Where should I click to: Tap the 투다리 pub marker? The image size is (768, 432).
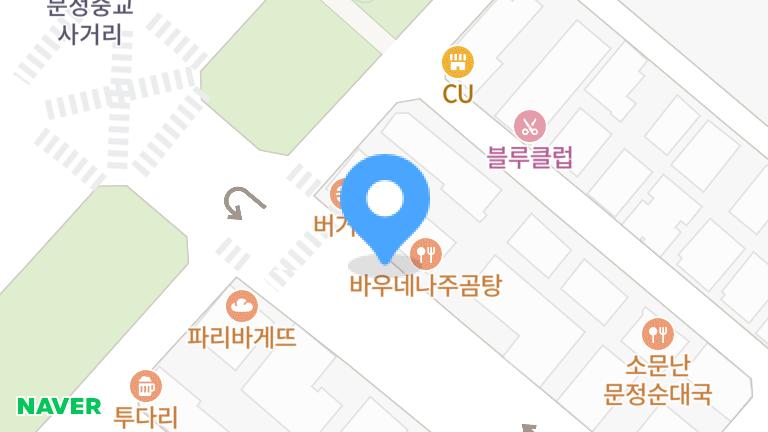(x=146, y=386)
